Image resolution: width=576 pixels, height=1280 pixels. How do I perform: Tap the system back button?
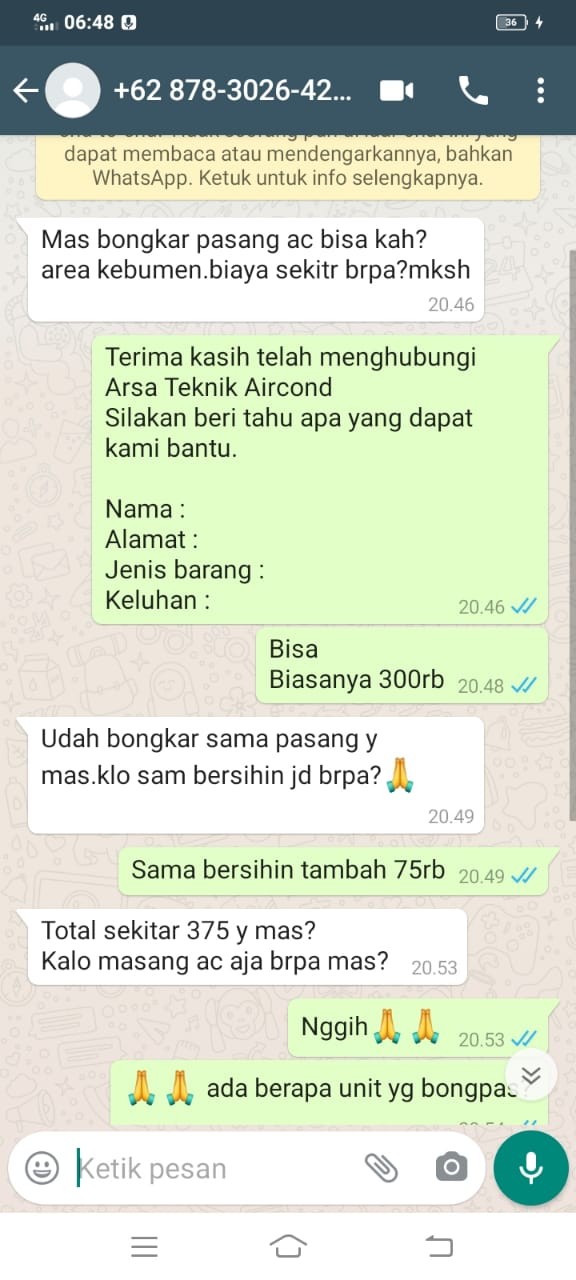tap(438, 1246)
